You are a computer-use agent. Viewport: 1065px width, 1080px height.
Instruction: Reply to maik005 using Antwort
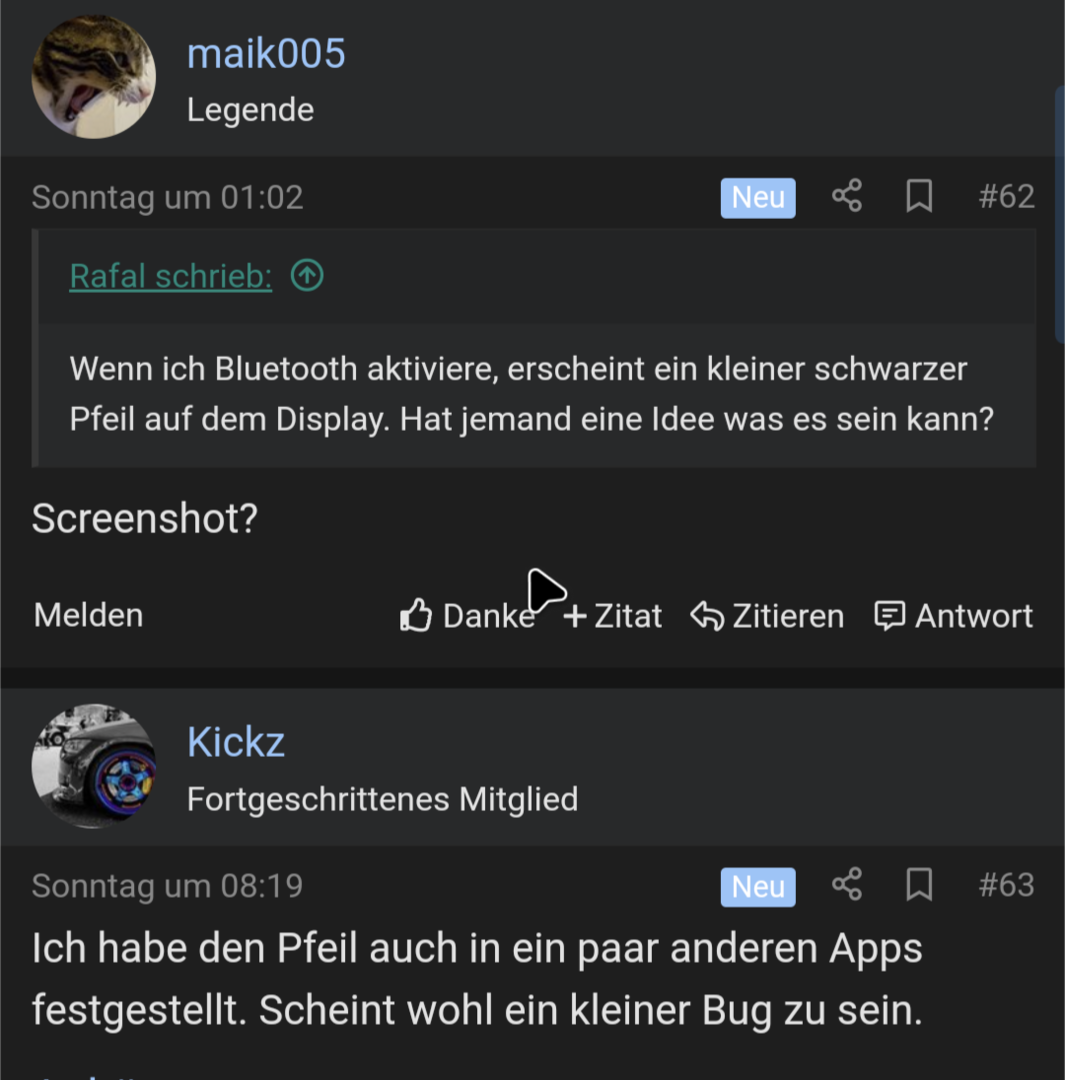tap(954, 616)
